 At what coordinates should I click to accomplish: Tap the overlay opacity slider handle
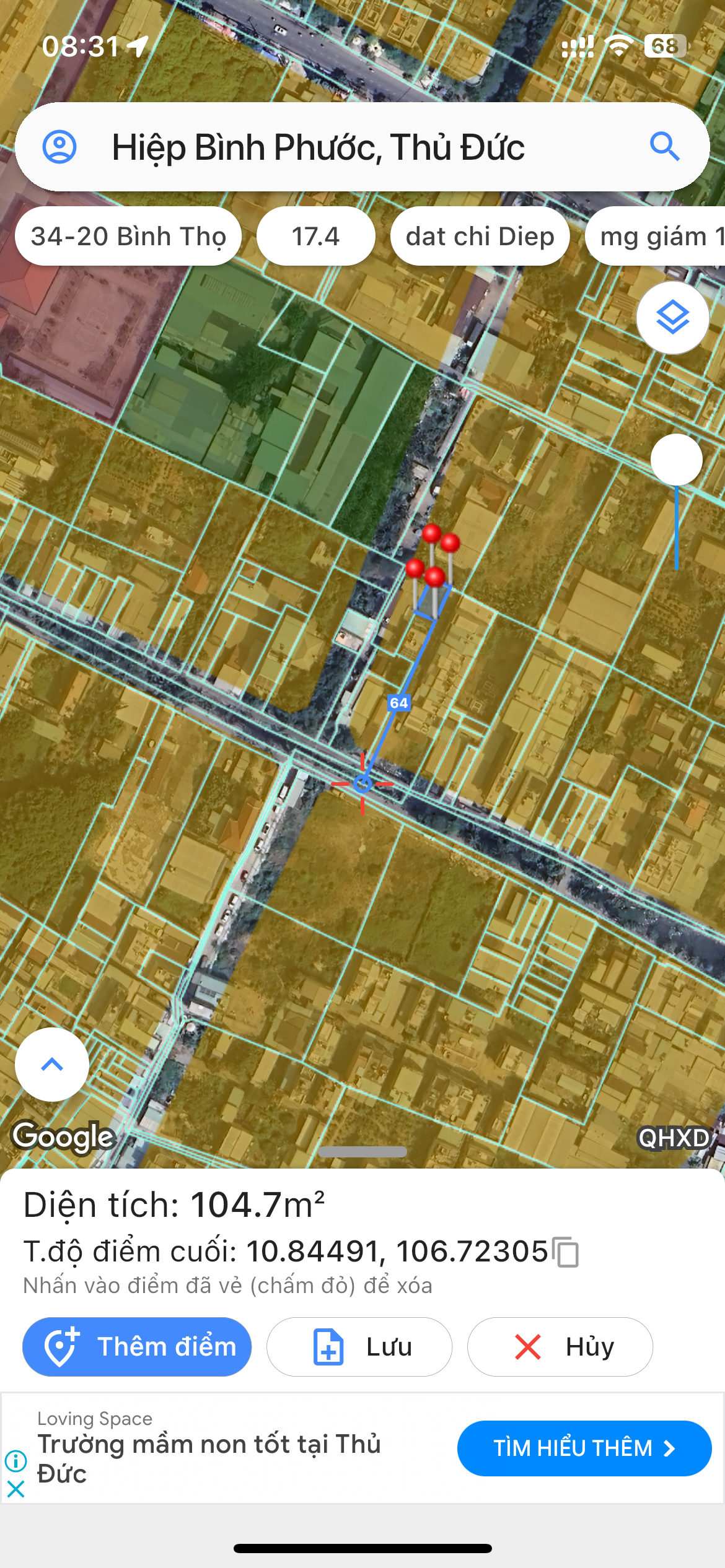click(677, 460)
